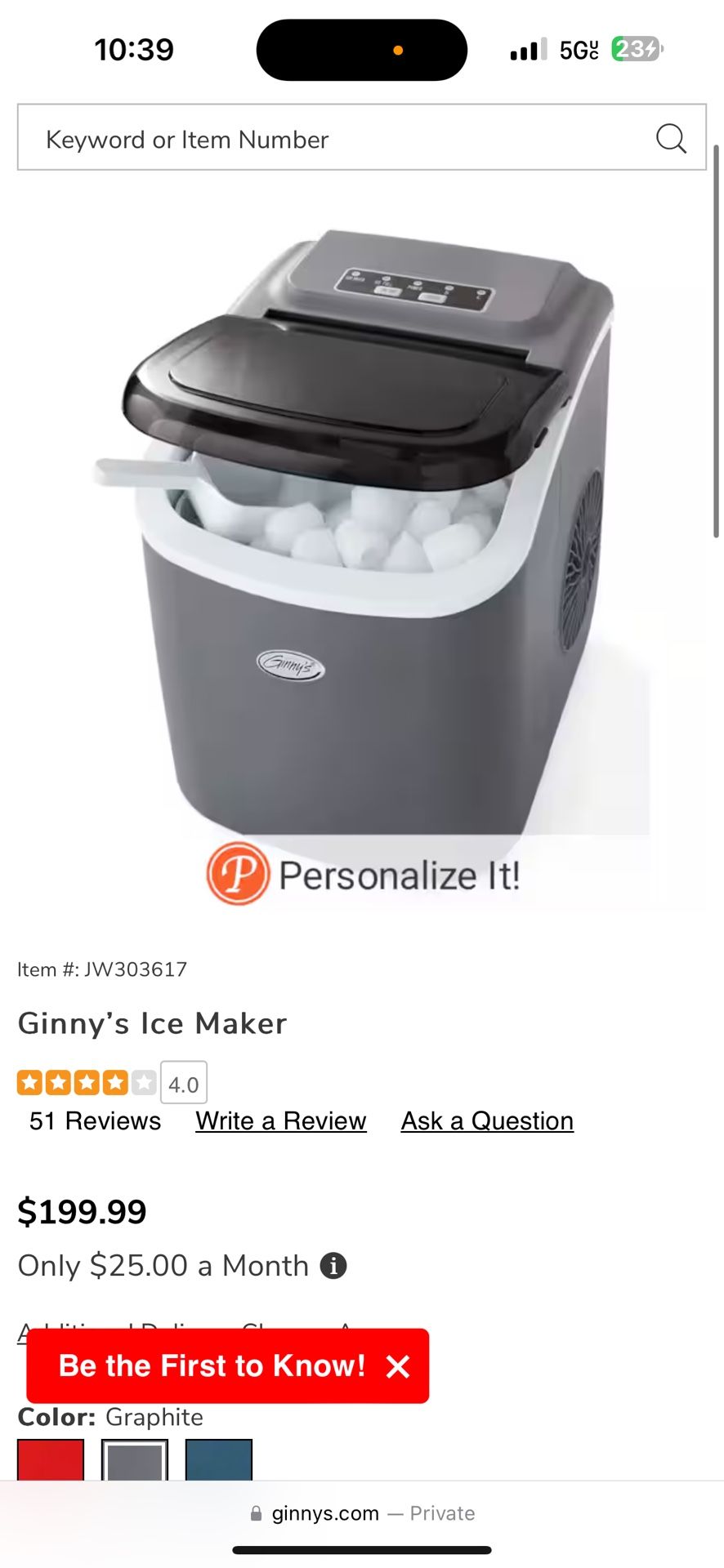The height and width of the screenshot is (1568, 724).
Task: Open the Be the First to Know banner
Action: 212,1366
